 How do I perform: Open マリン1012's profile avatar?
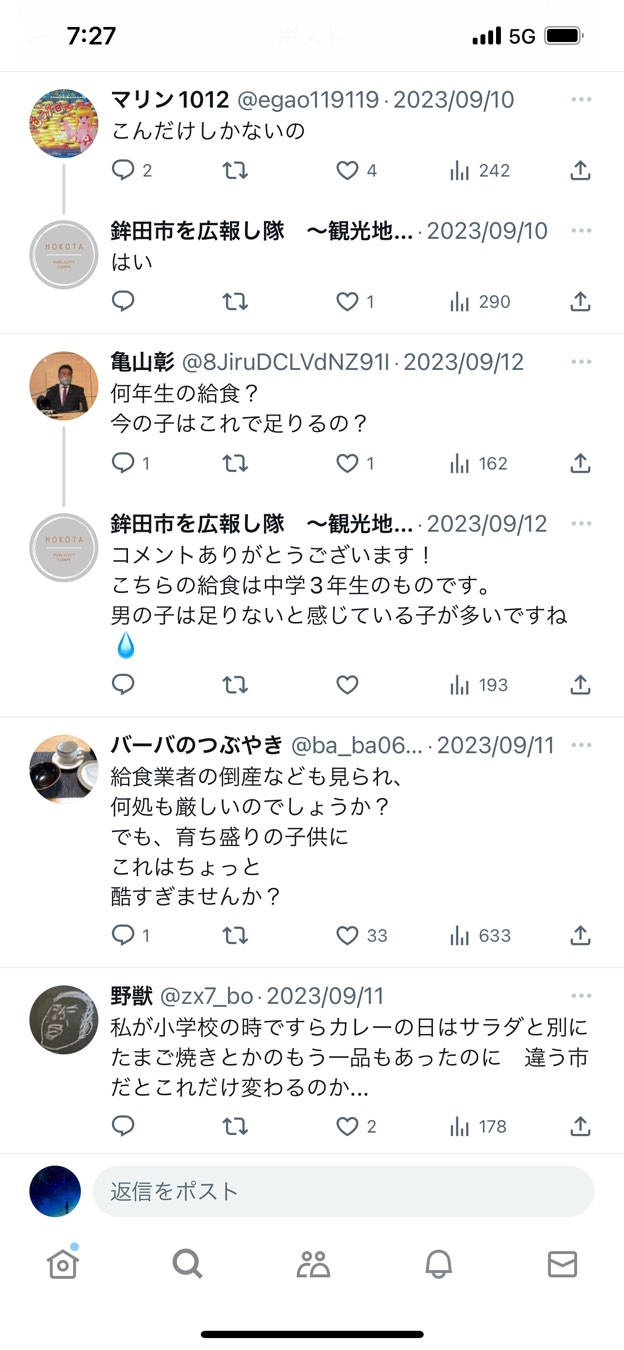64,123
